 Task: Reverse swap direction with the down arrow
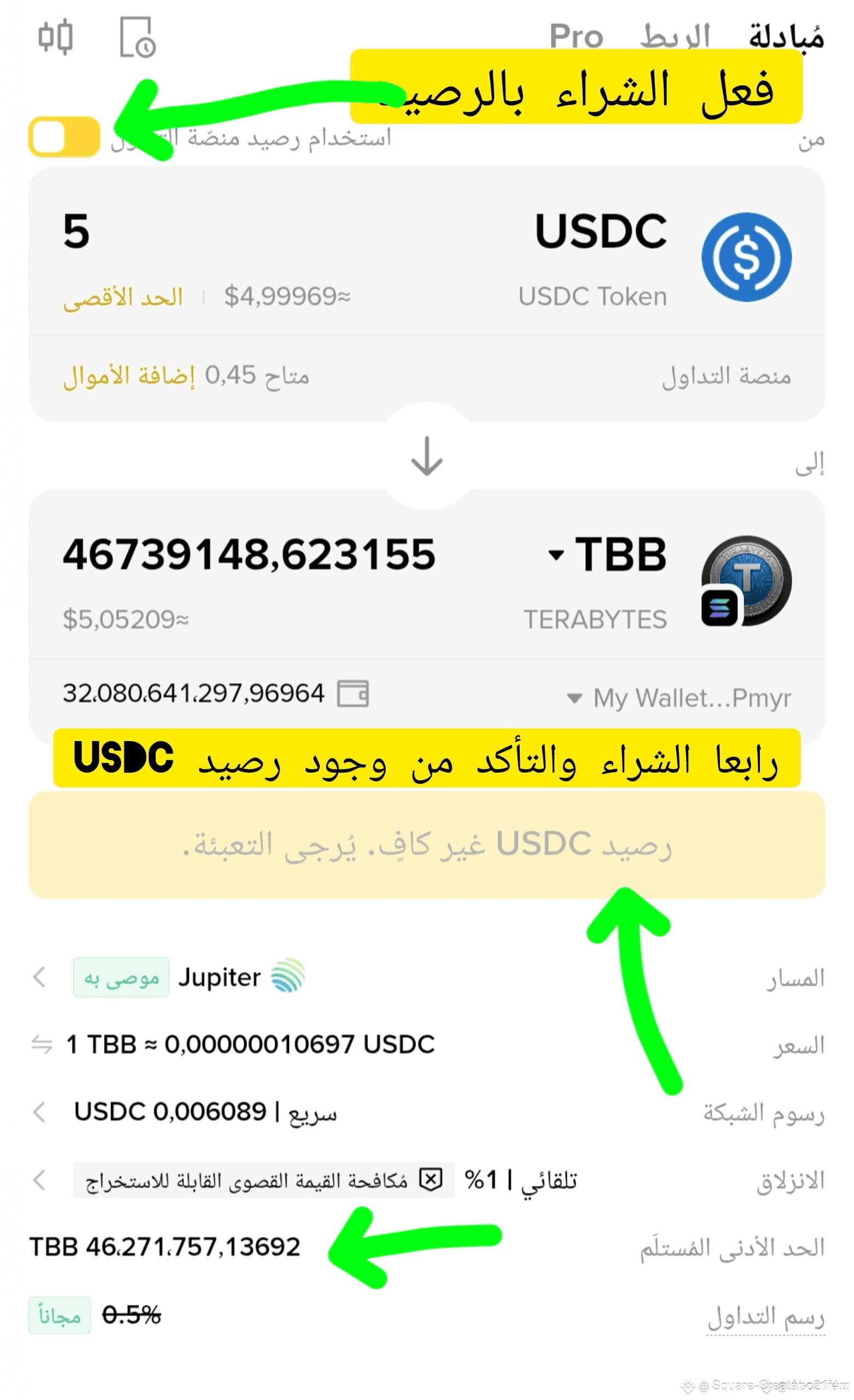(426, 456)
